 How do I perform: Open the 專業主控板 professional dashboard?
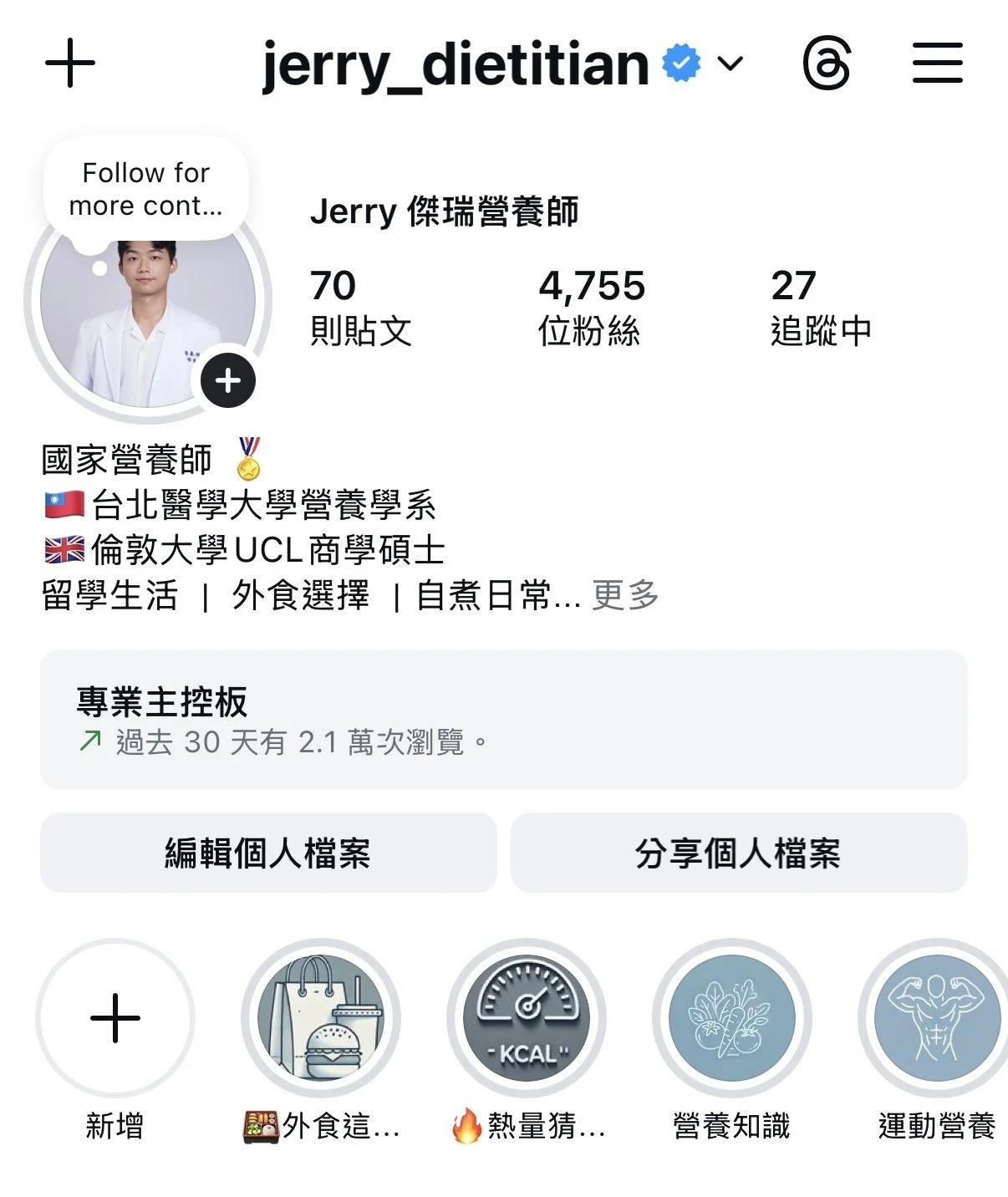pos(503,719)
